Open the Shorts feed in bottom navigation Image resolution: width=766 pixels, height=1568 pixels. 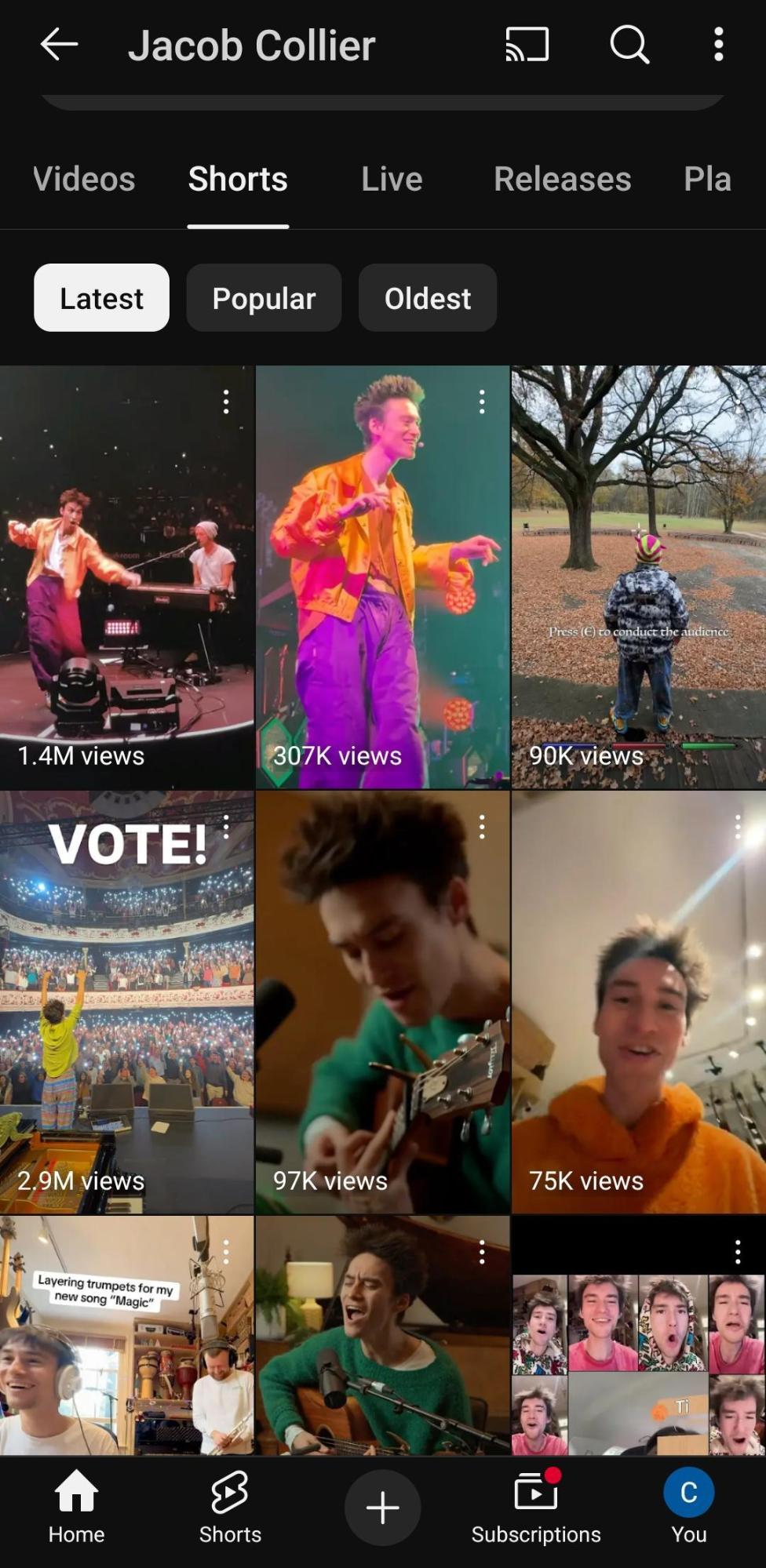click(230, 1507)
